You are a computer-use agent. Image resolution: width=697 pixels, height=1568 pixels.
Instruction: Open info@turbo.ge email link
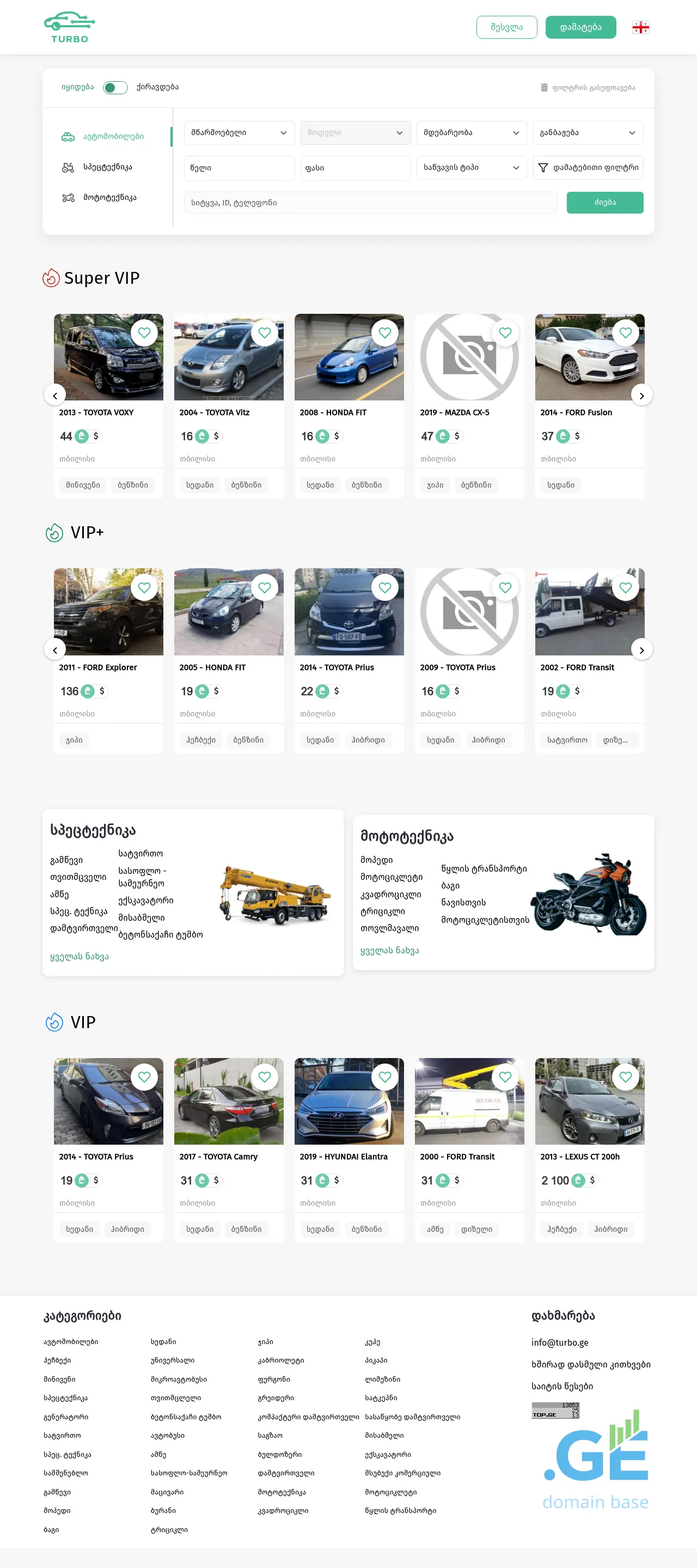click(x=560, y=1342)
